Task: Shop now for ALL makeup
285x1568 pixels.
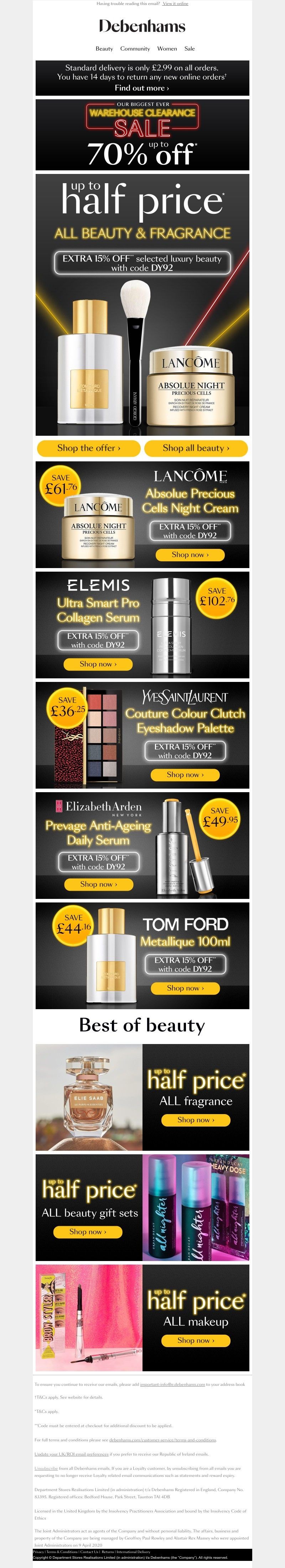Action: point(196,1340)
